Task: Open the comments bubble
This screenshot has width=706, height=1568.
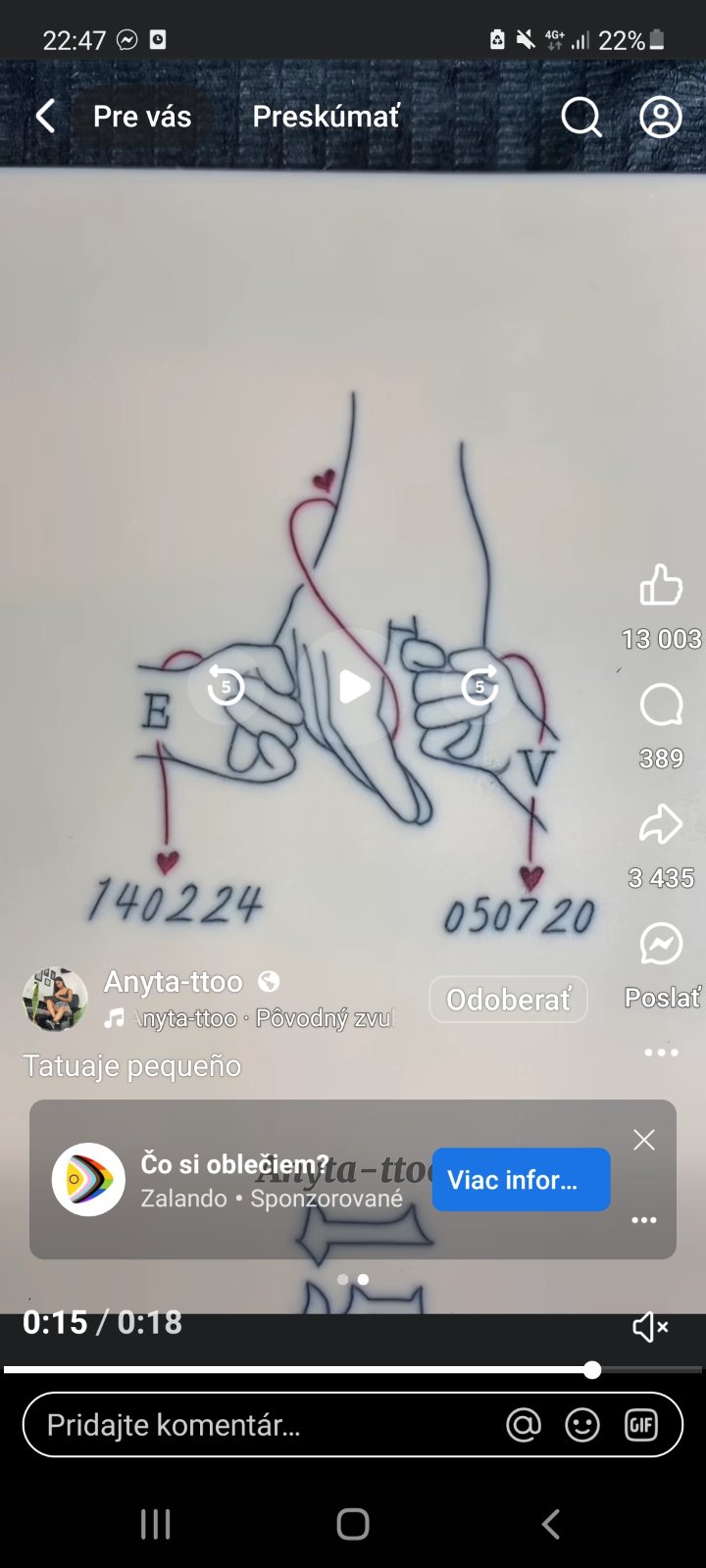Action: (661, 706)
